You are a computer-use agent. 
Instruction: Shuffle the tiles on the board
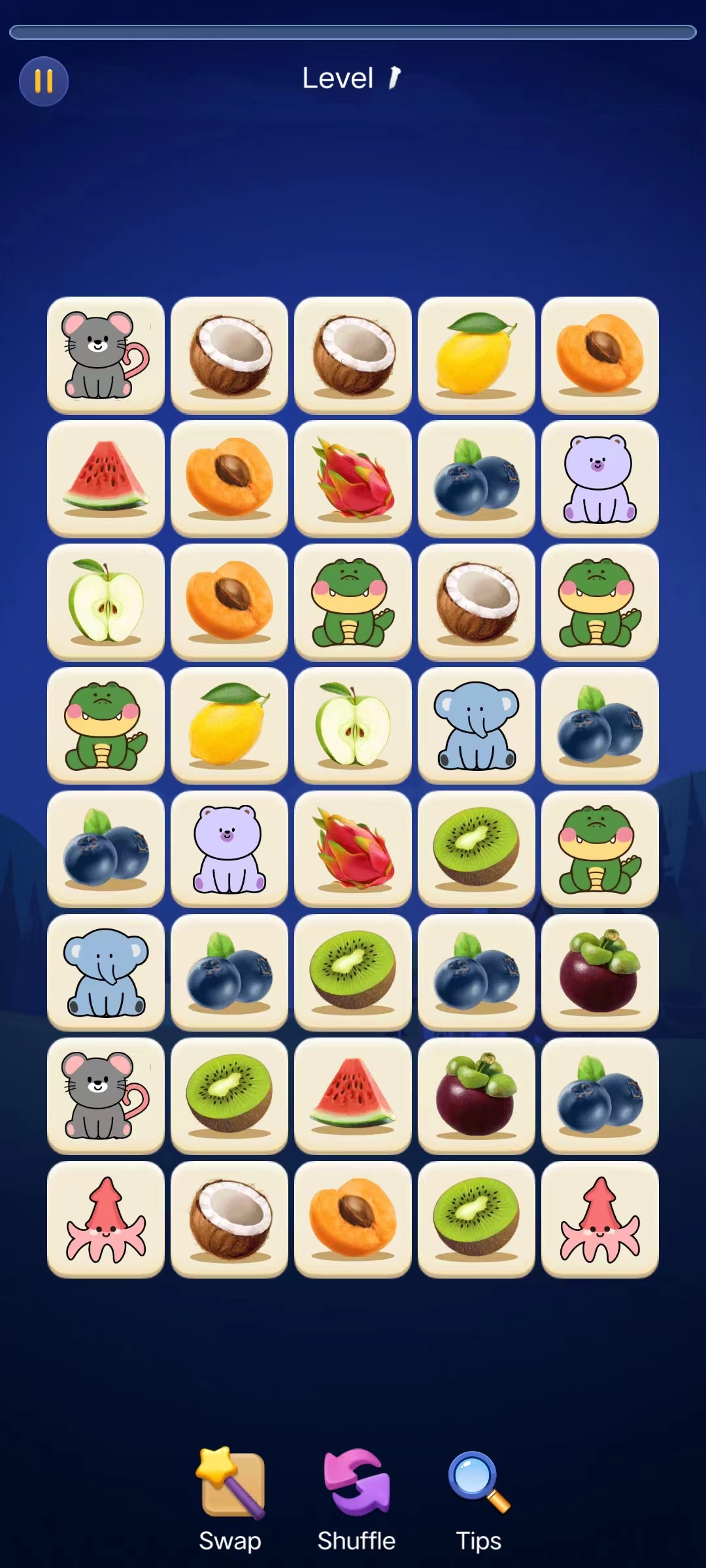(x=356, y=1499)
